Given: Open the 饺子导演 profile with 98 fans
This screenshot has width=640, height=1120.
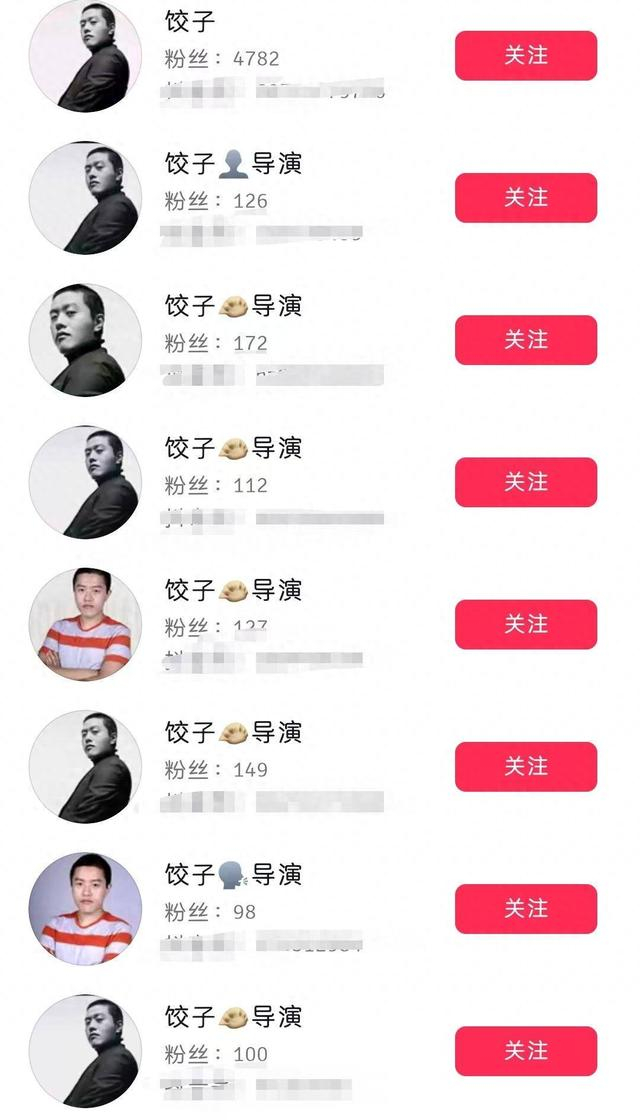Looking at the screenshot, I should pos(233,875).
